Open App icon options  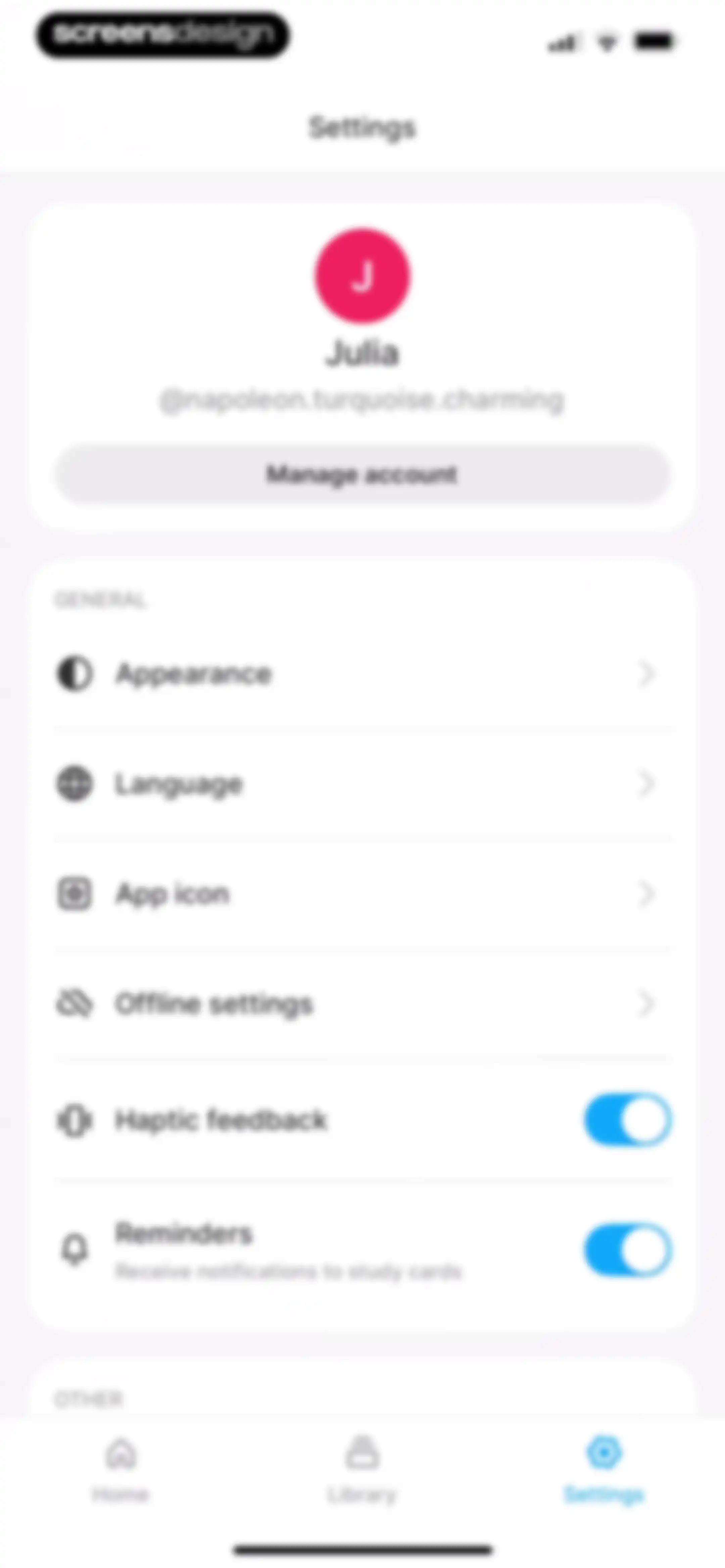(362, 893)
